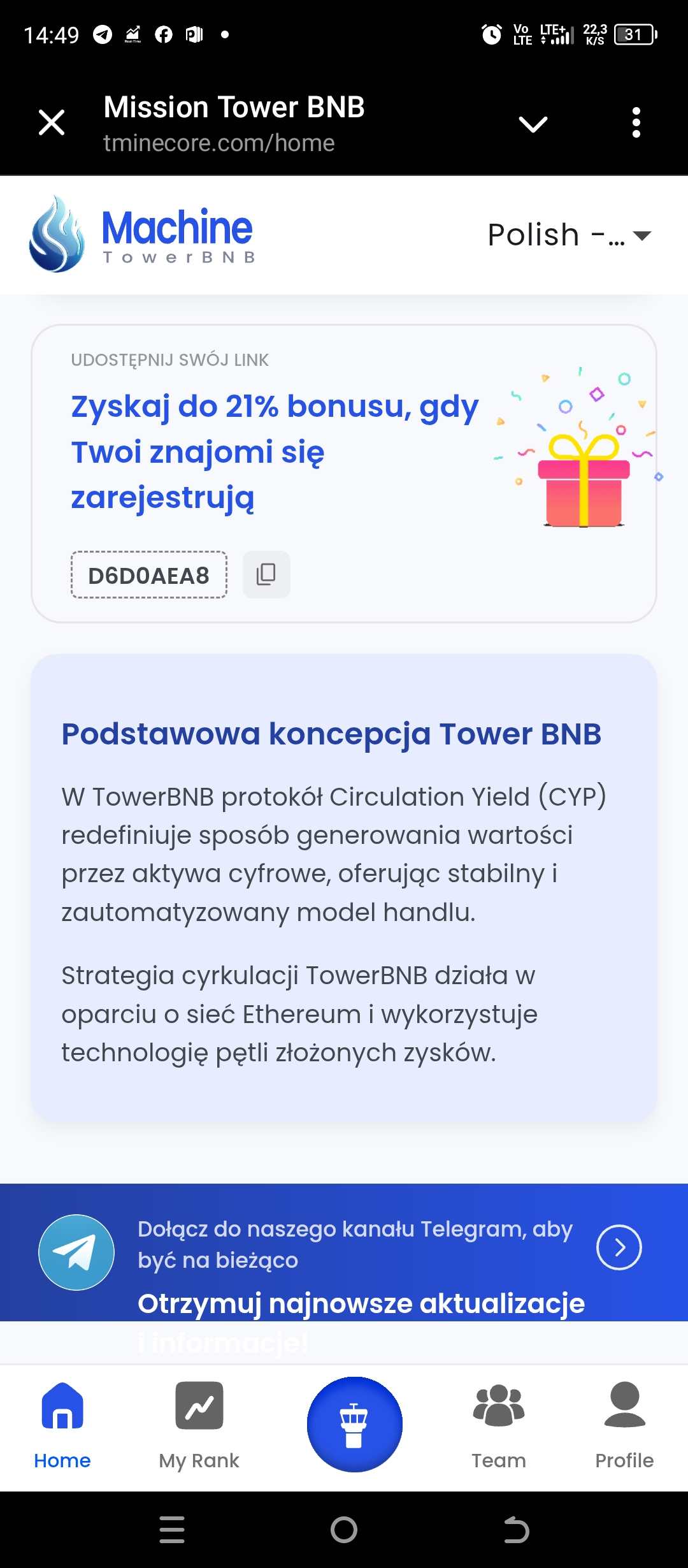Go back using system navigation

click(x=516, y=1530)
